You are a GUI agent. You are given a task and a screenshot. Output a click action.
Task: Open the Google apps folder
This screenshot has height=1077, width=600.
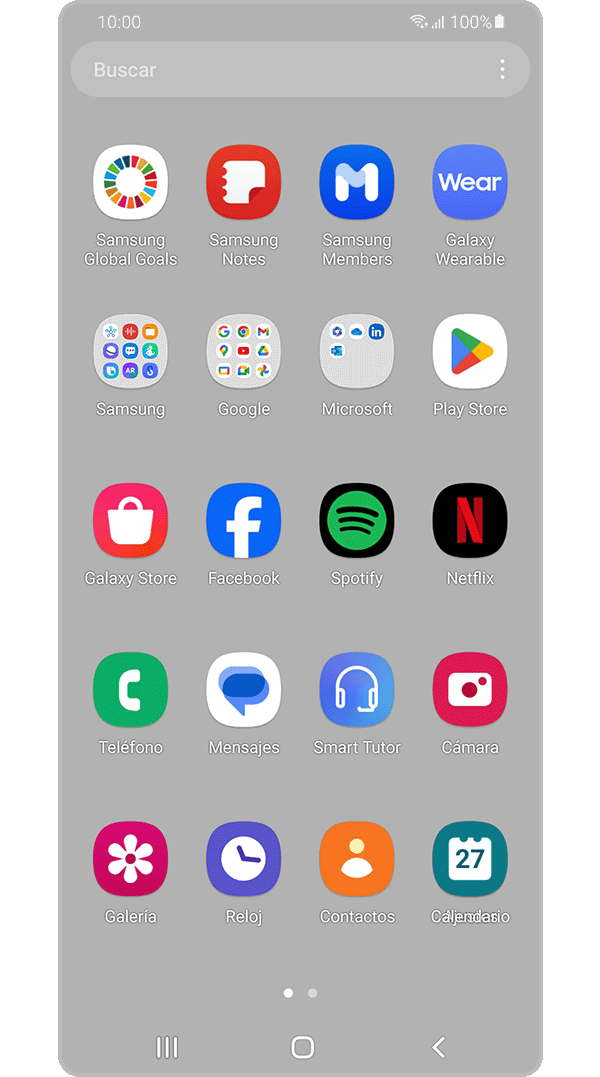(244, 351)
